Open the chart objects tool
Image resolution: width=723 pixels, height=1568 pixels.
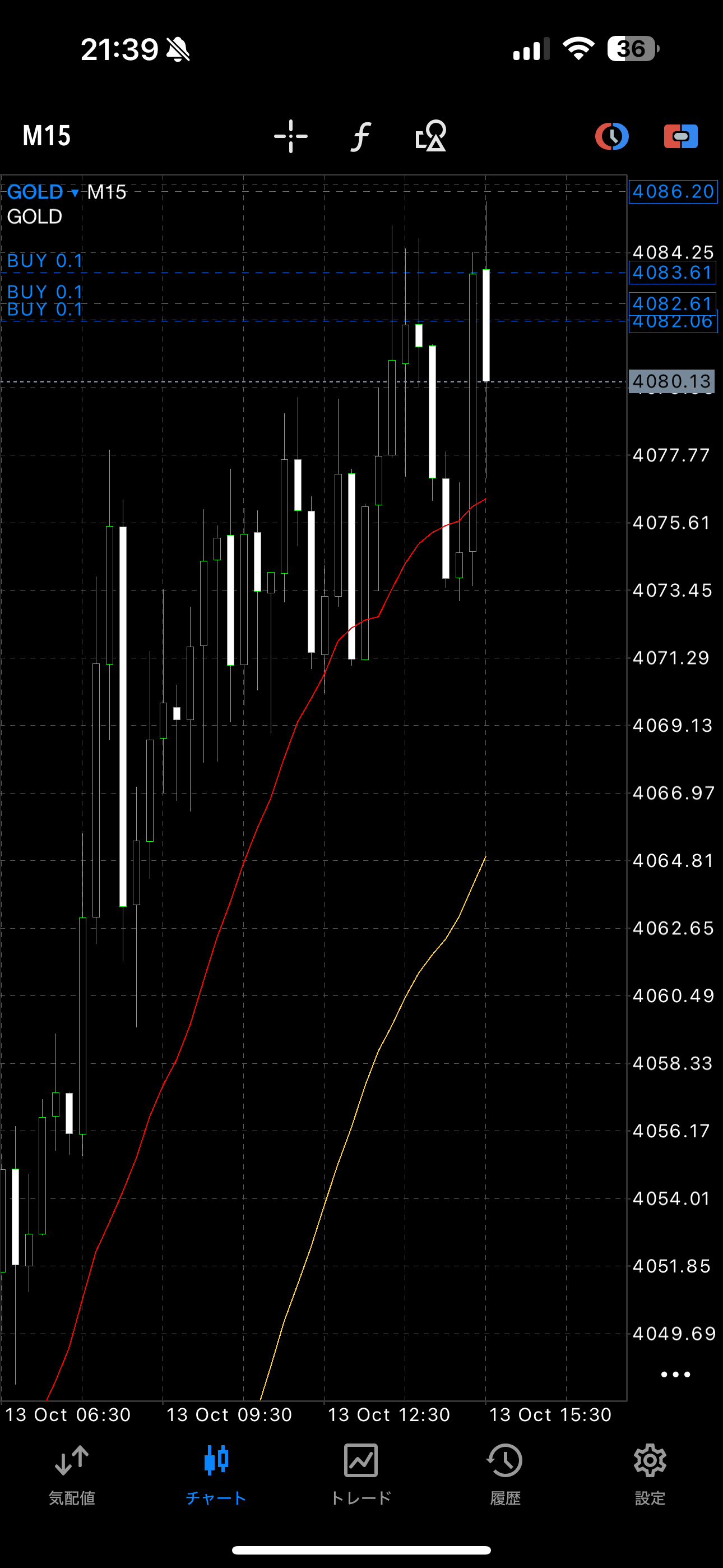pos(431,136)
